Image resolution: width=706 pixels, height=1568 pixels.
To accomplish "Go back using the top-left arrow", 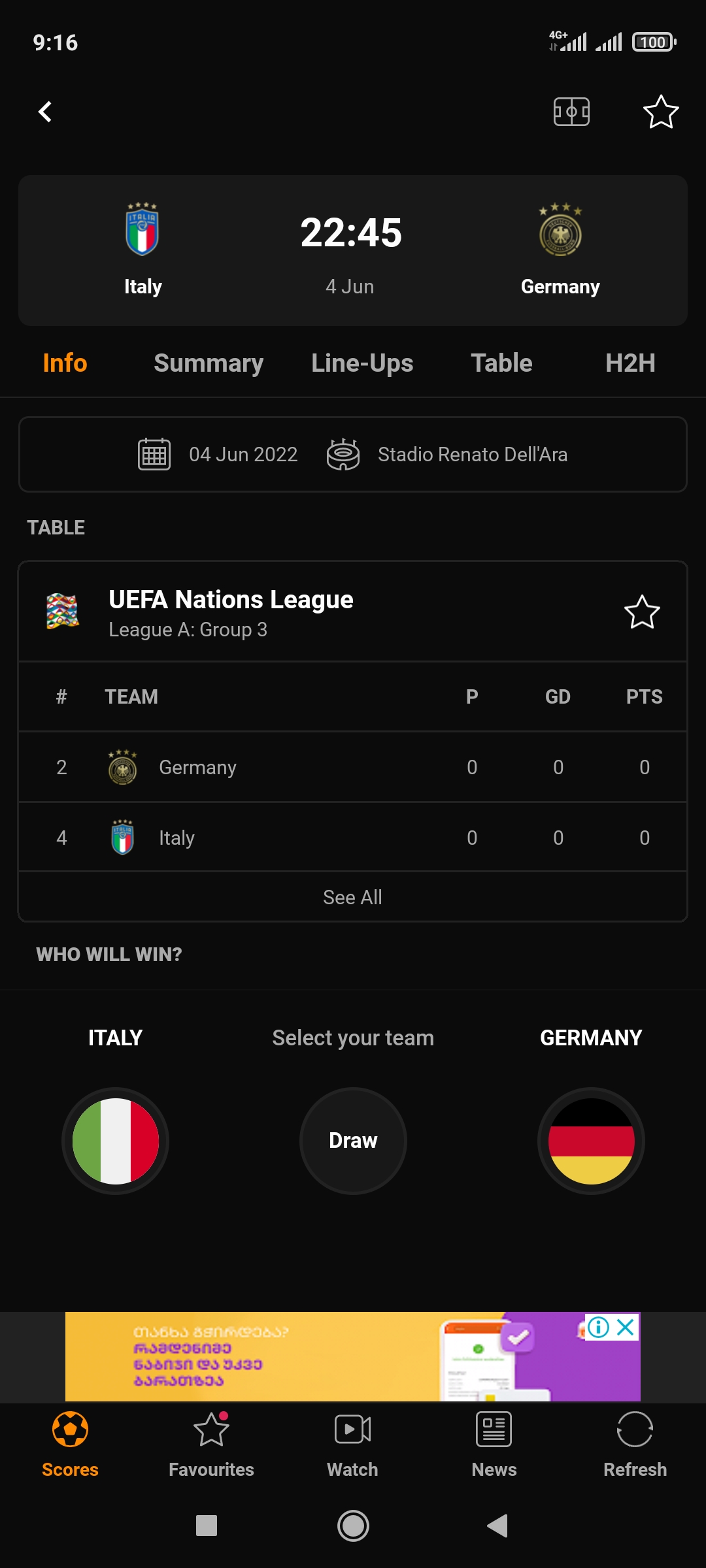I will click(45, 112).
